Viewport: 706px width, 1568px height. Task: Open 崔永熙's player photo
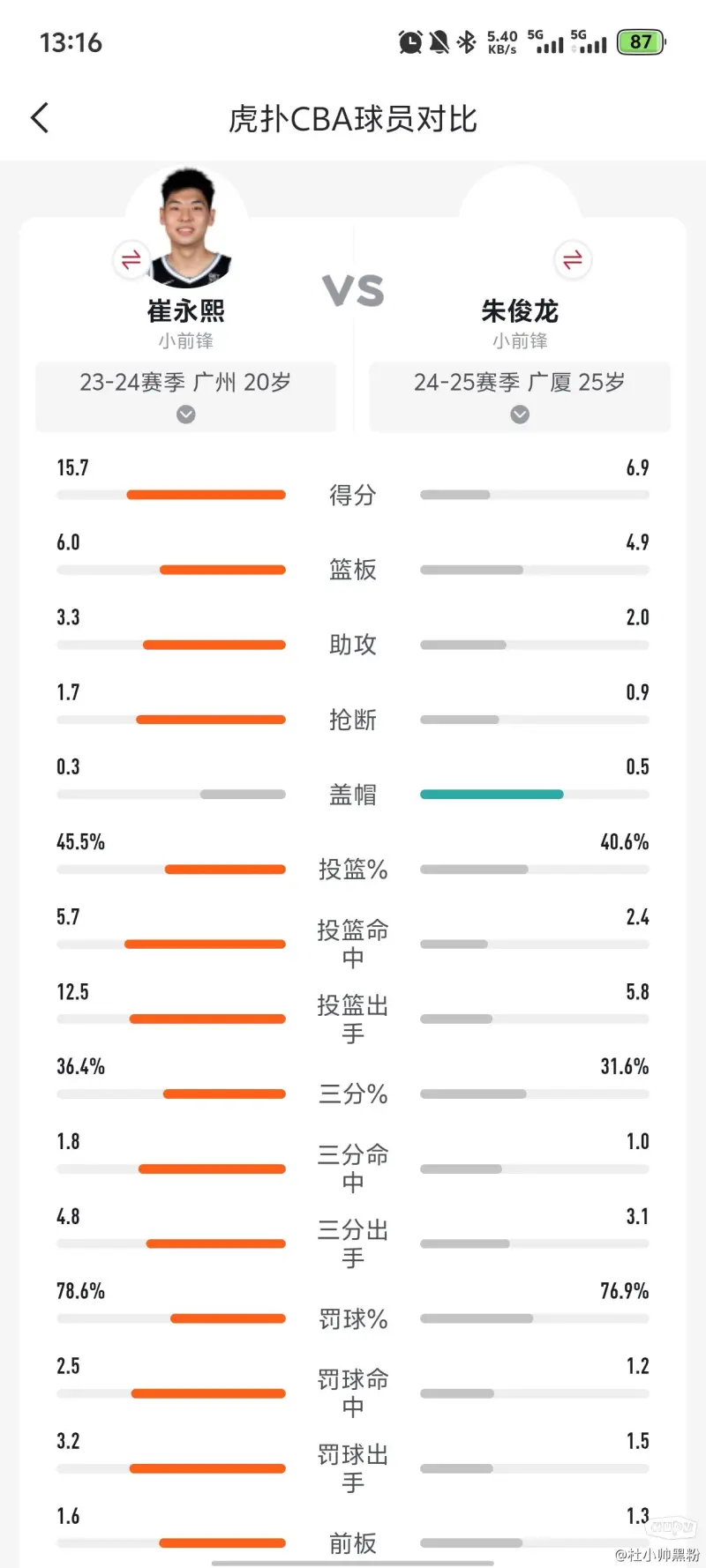[x=188, y=228]
